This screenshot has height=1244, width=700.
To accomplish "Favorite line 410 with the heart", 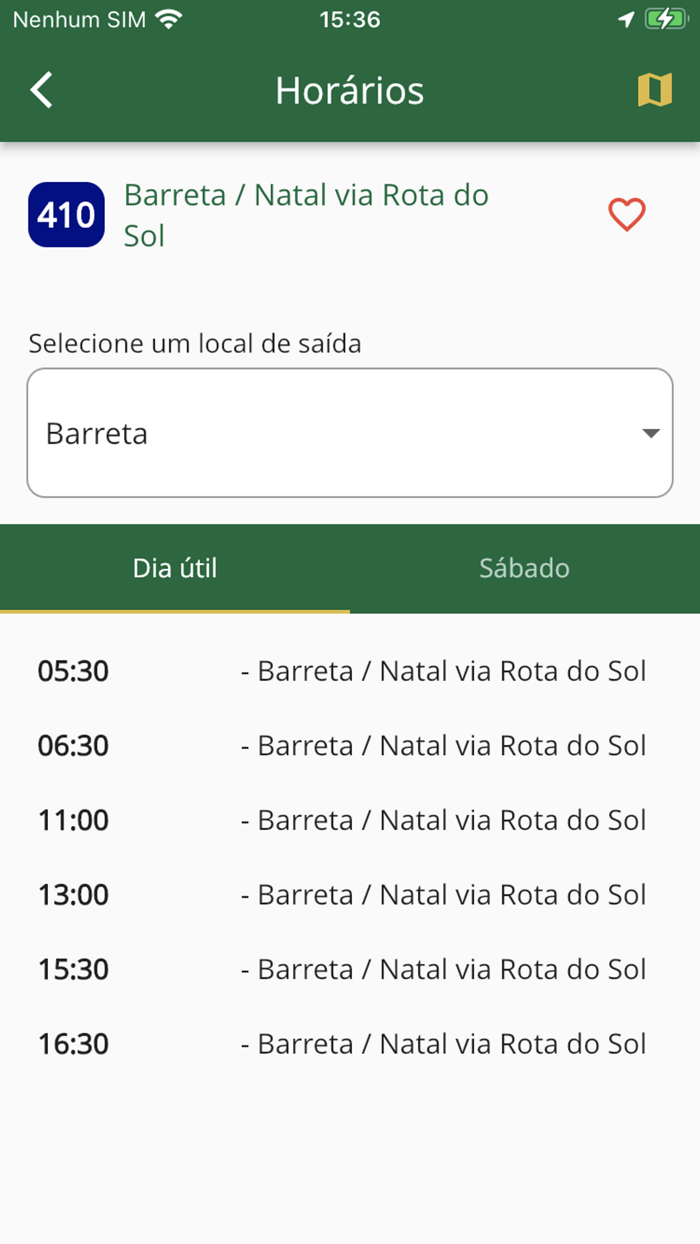I will click(627, 215).
